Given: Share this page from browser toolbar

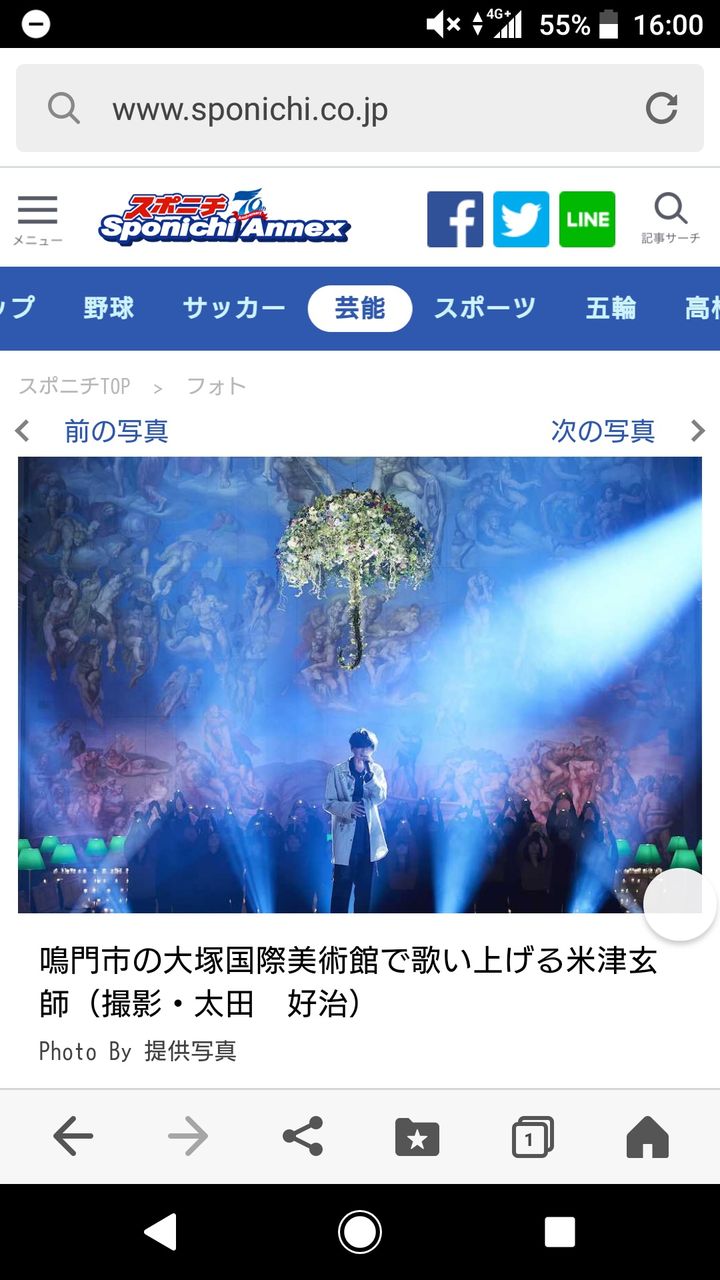Looking at the screenshot, I should [x=303, y=1137].
